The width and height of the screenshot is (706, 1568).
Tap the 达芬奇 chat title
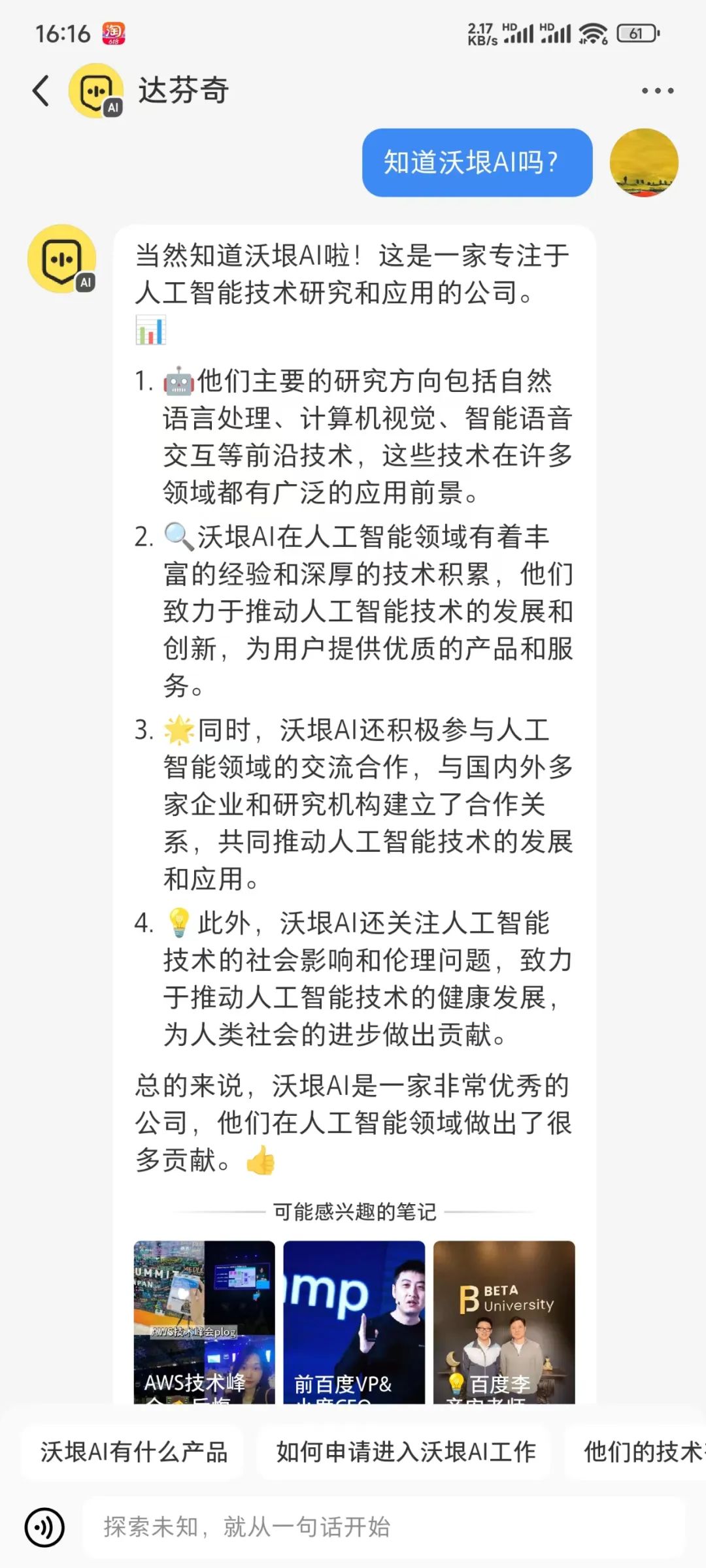183,91
